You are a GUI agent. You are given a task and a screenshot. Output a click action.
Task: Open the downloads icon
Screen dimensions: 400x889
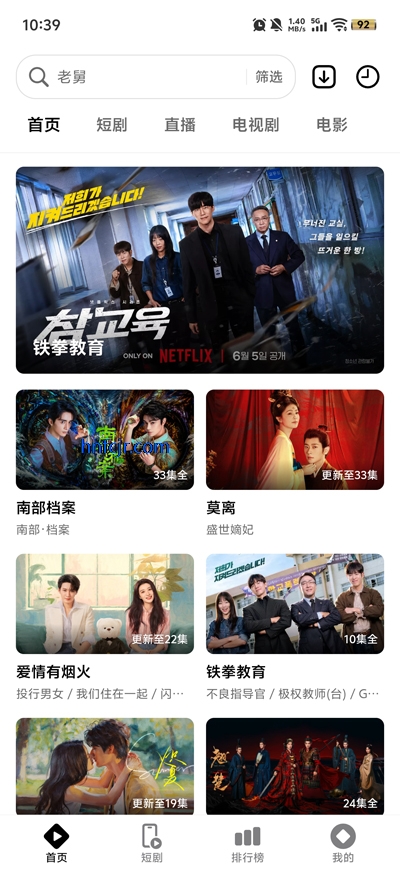pyautogui.click(x=324, y=77)
